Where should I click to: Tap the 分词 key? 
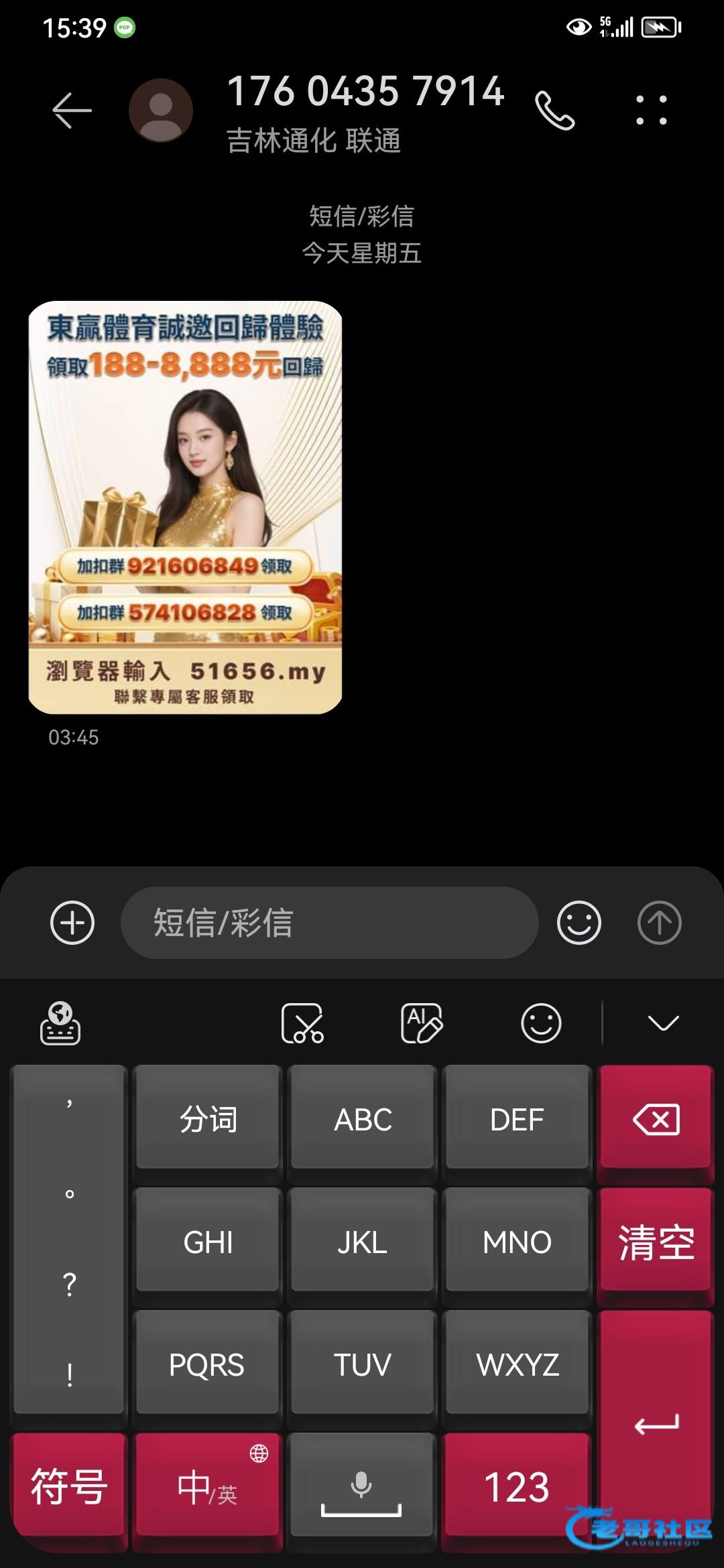tap(208, 1120)
